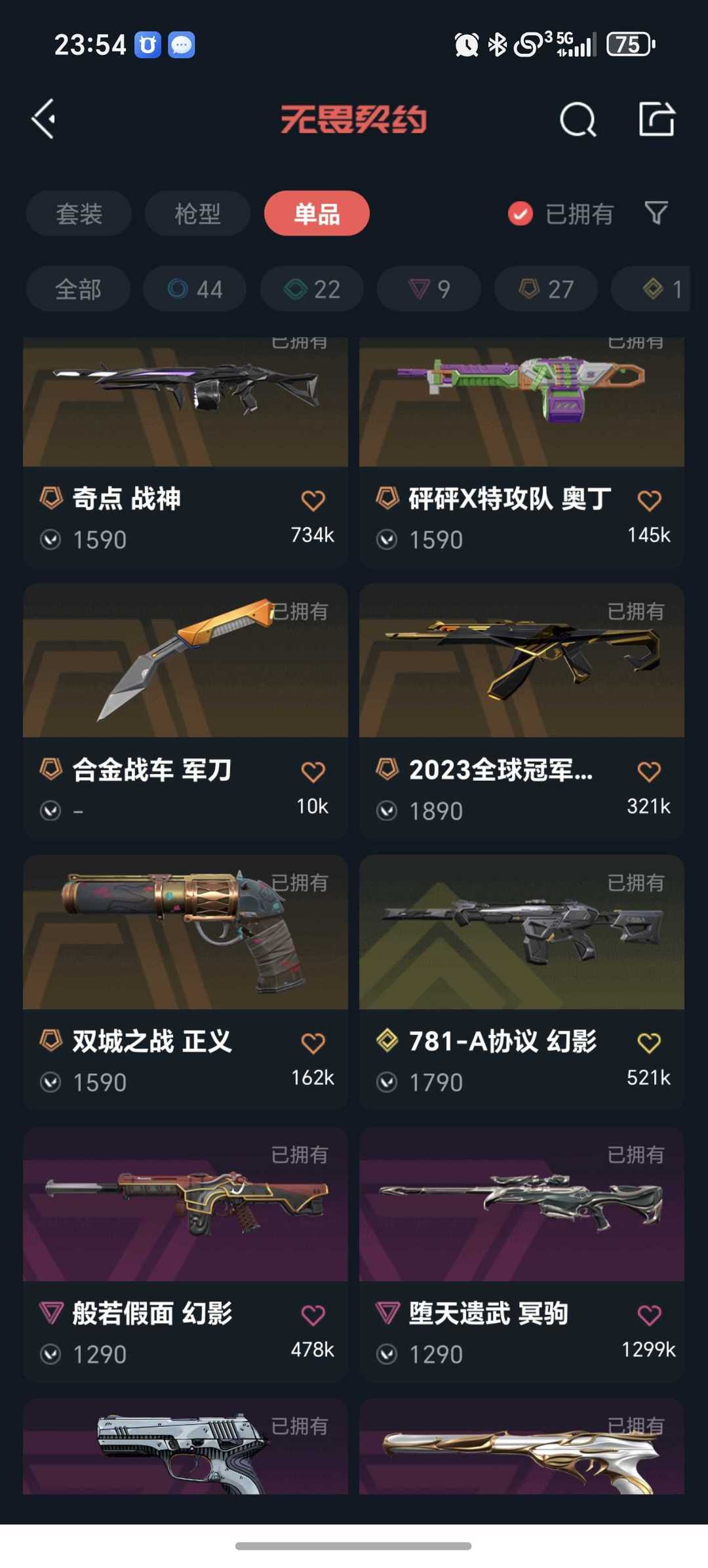Tap the share icon in the header

[x=657, y=119]
